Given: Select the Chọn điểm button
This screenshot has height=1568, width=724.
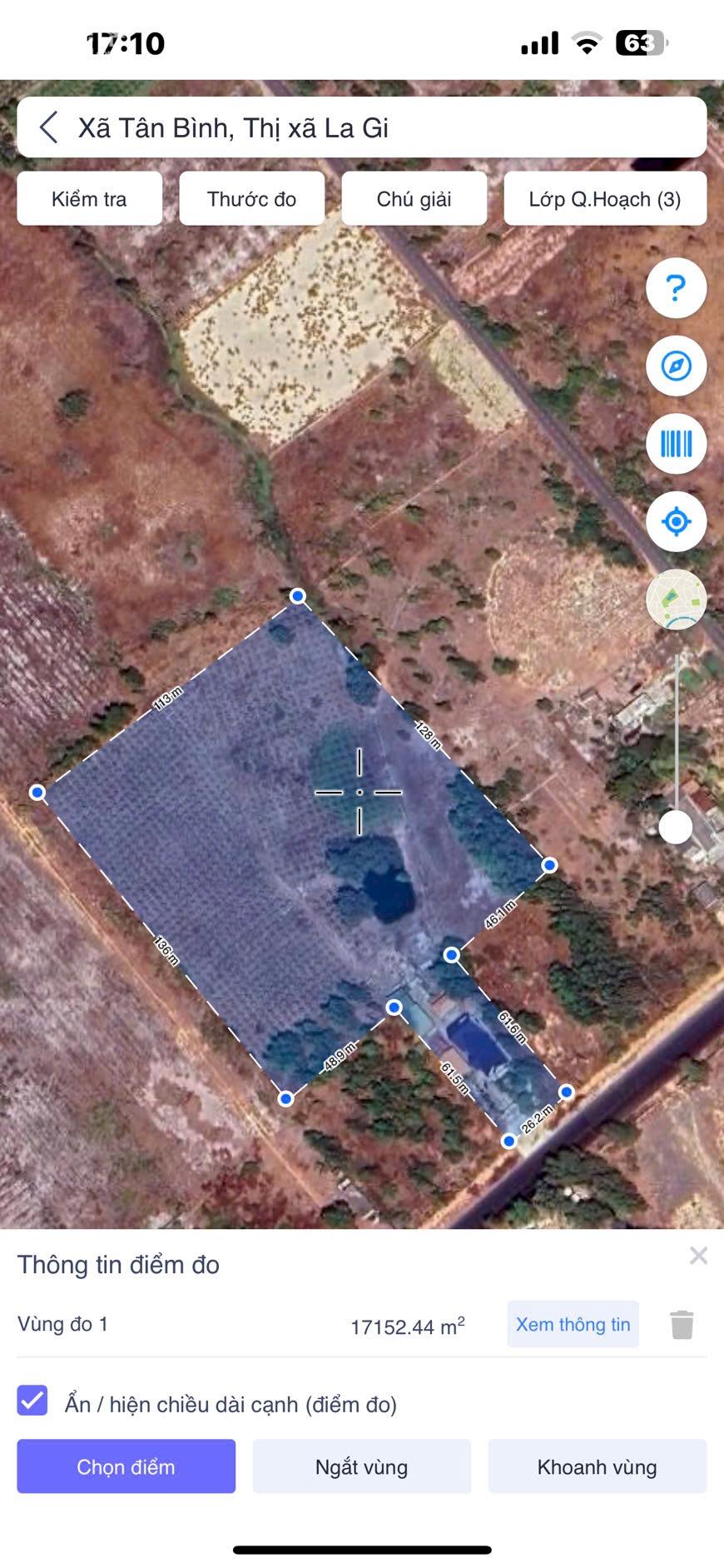Looking at the screenshot, I should (x=126, y=1466).
